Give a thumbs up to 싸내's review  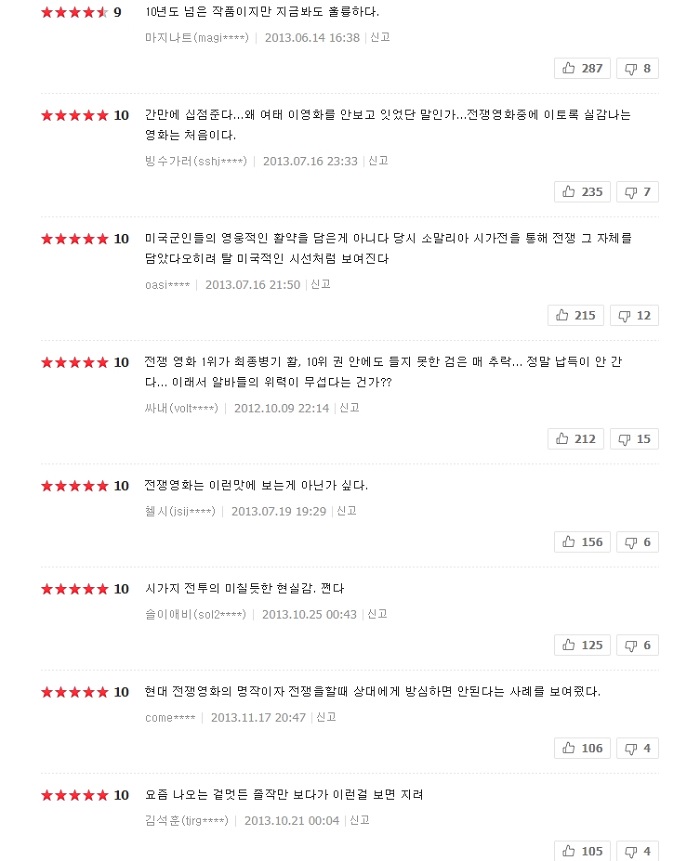click(x=576, y=439)
